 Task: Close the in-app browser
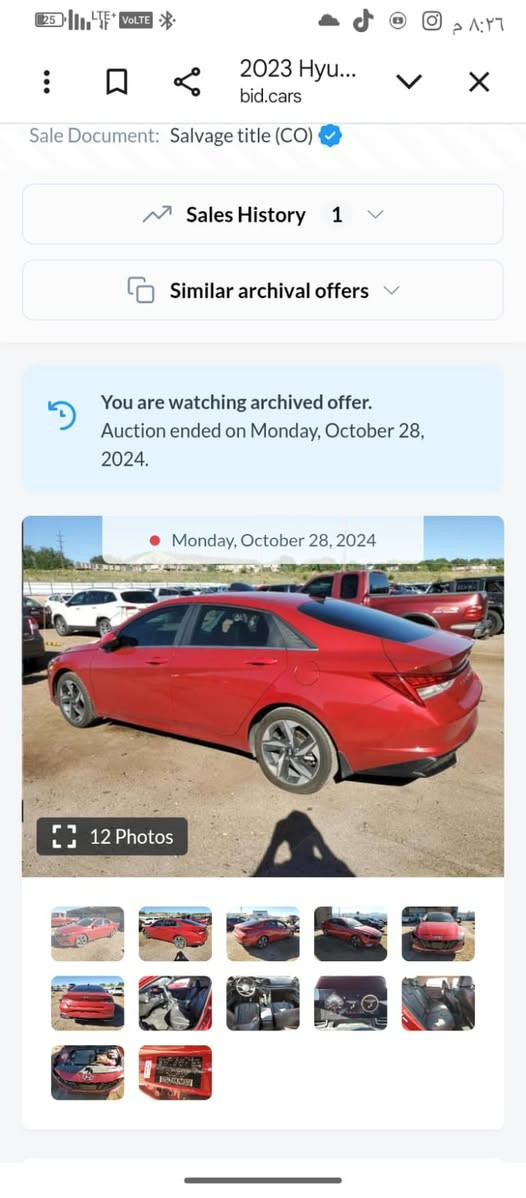click(479, 82)
